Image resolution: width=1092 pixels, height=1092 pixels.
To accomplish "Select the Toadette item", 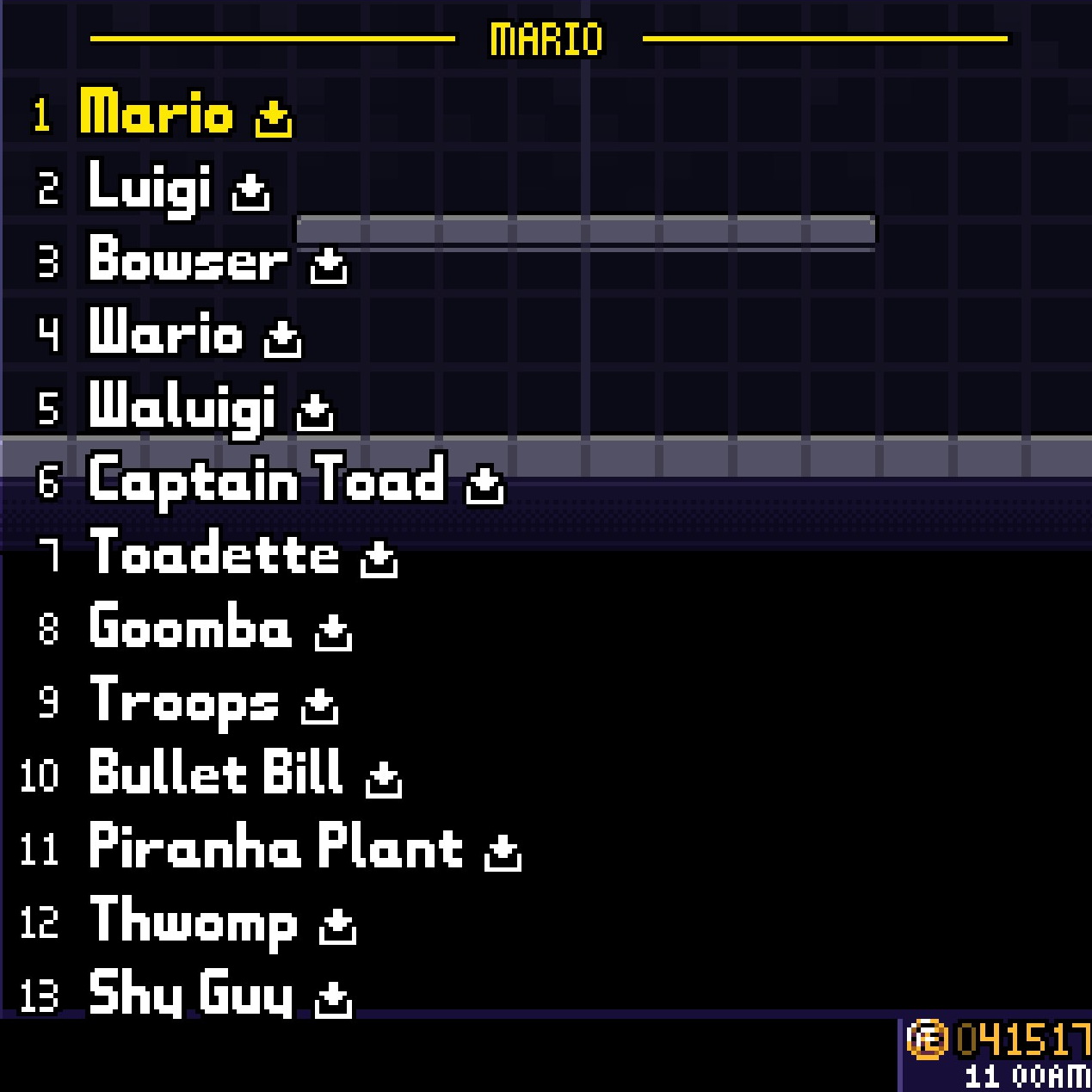I will (215, 553).
